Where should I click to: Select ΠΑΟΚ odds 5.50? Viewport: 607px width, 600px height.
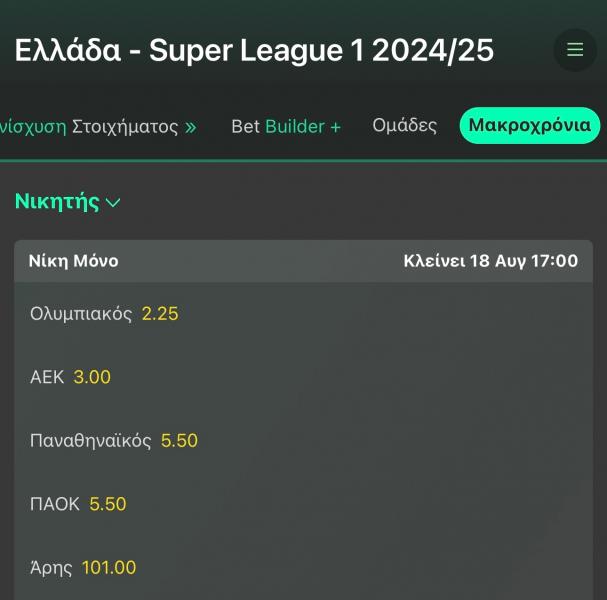click(x=108, y=504)
